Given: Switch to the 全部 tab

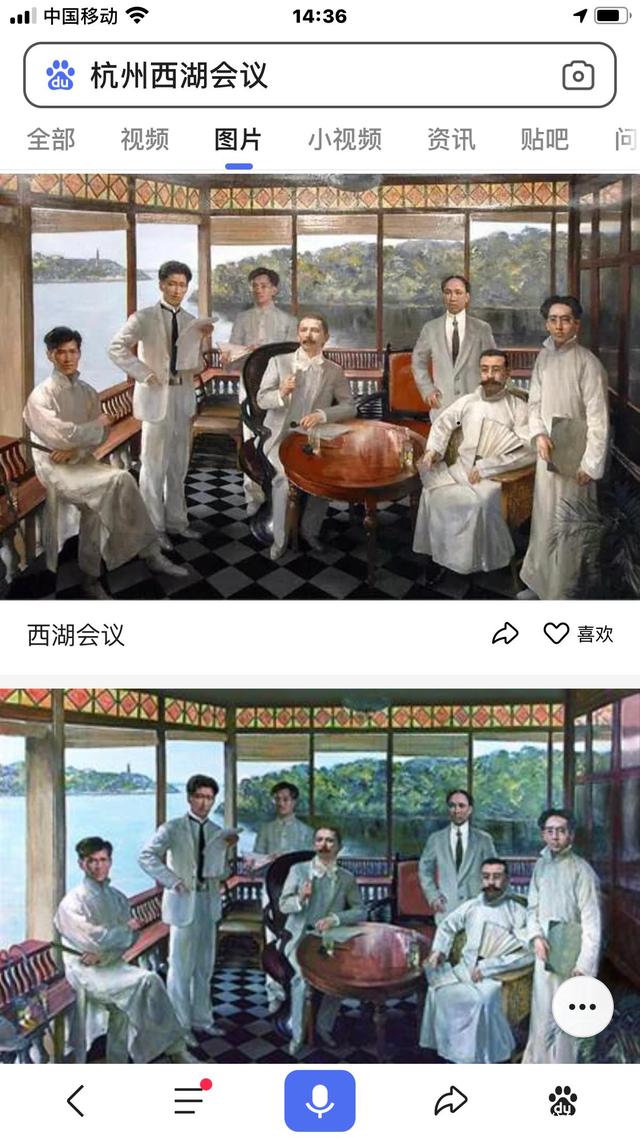Looking at the screenshot, I should (51, 139).
